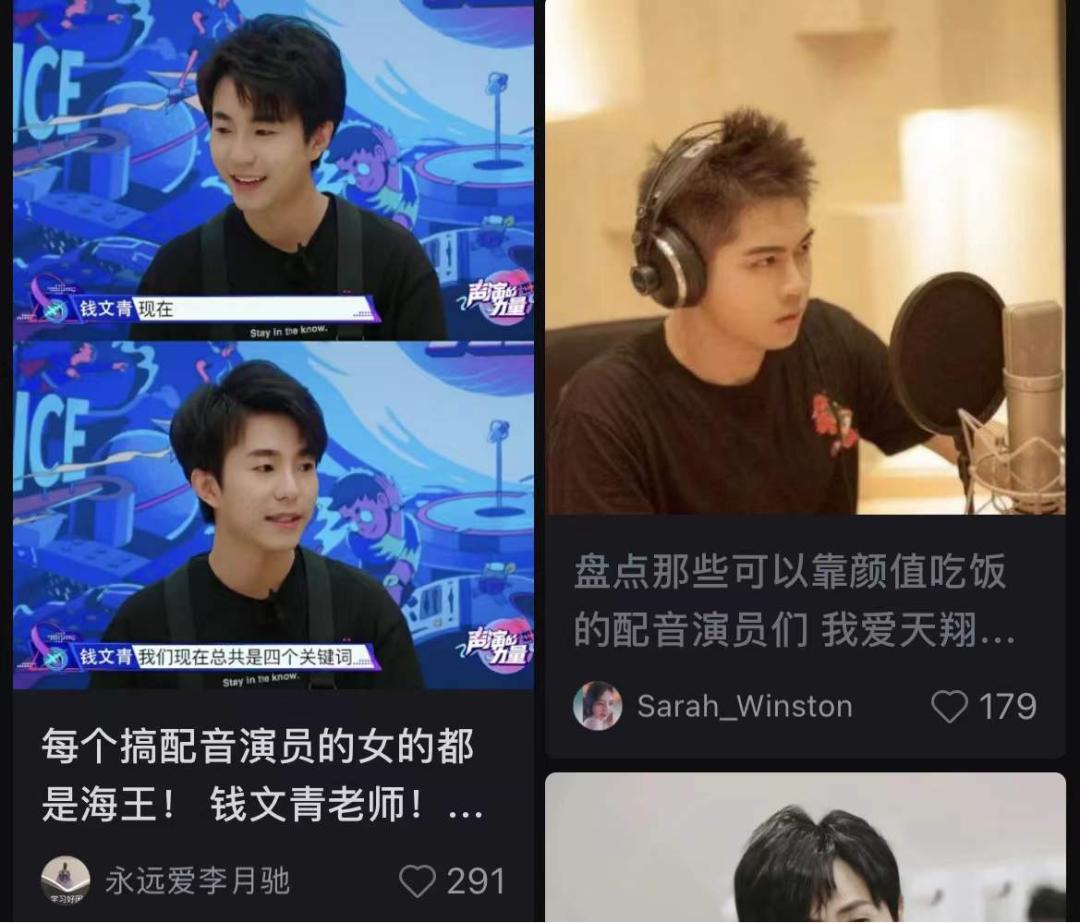Open Sarah_Winston's profile
The image size is (1080, 923).
click(598, 706)
